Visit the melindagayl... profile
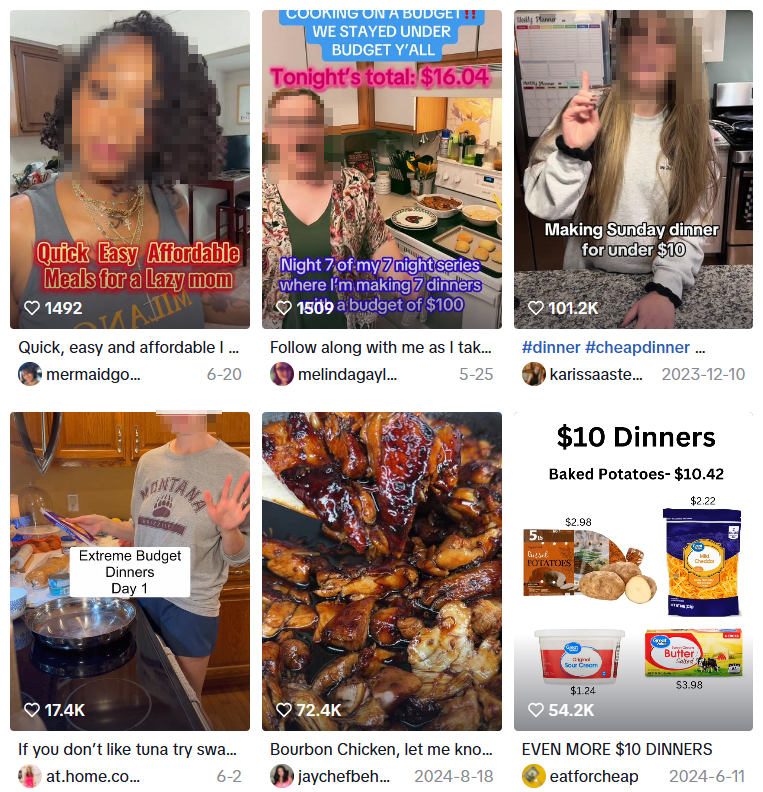 [347, 375]
